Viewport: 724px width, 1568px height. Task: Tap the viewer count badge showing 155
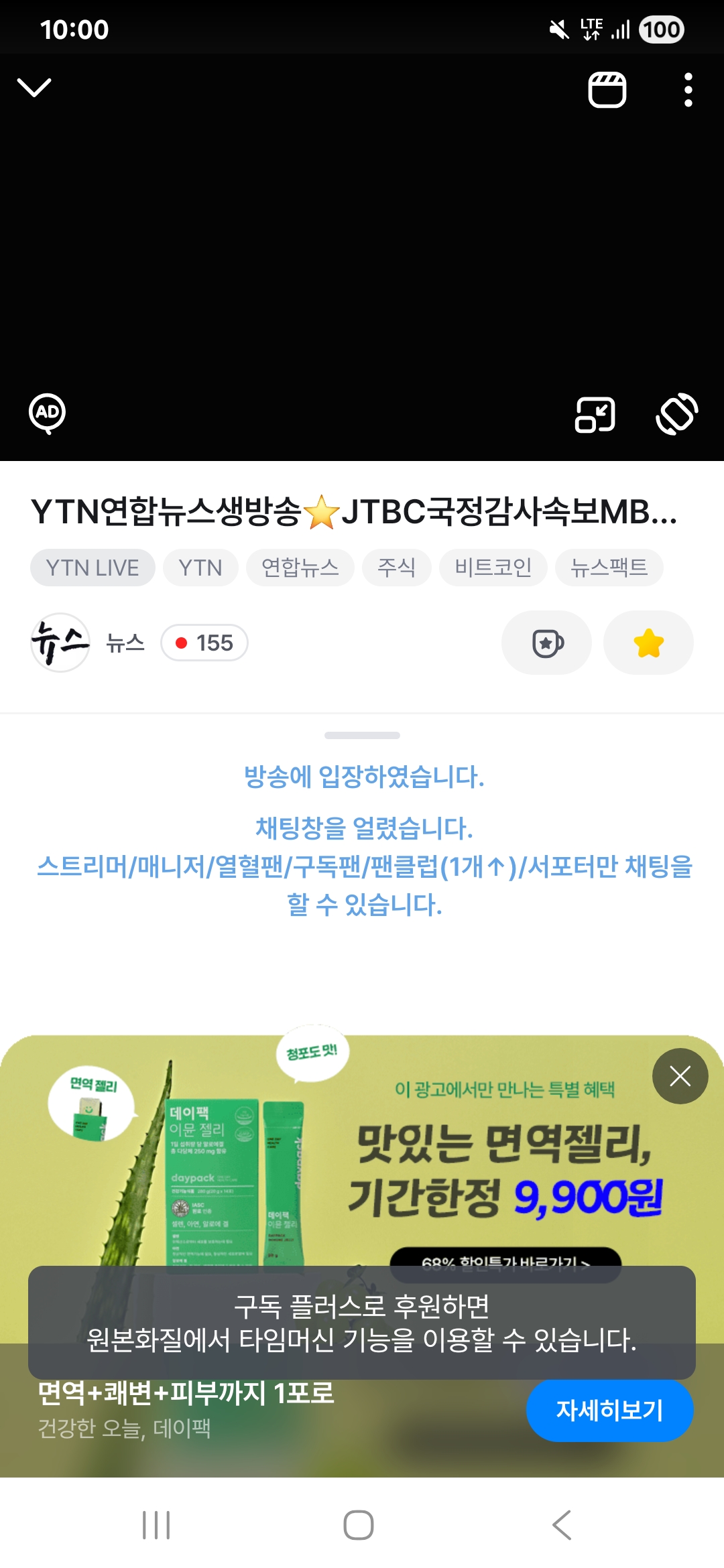[203, 643]
